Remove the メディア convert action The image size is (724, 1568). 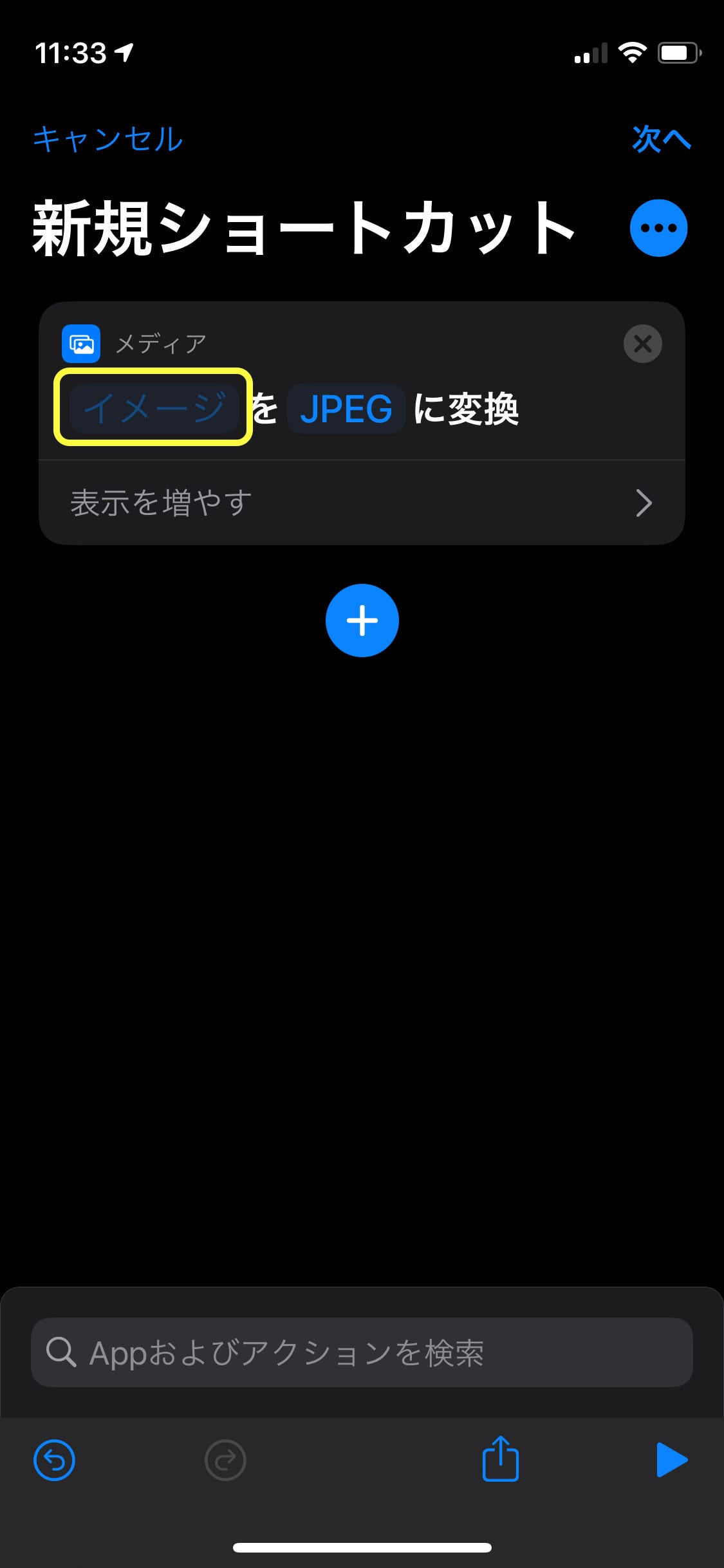(x=642, y=344)
